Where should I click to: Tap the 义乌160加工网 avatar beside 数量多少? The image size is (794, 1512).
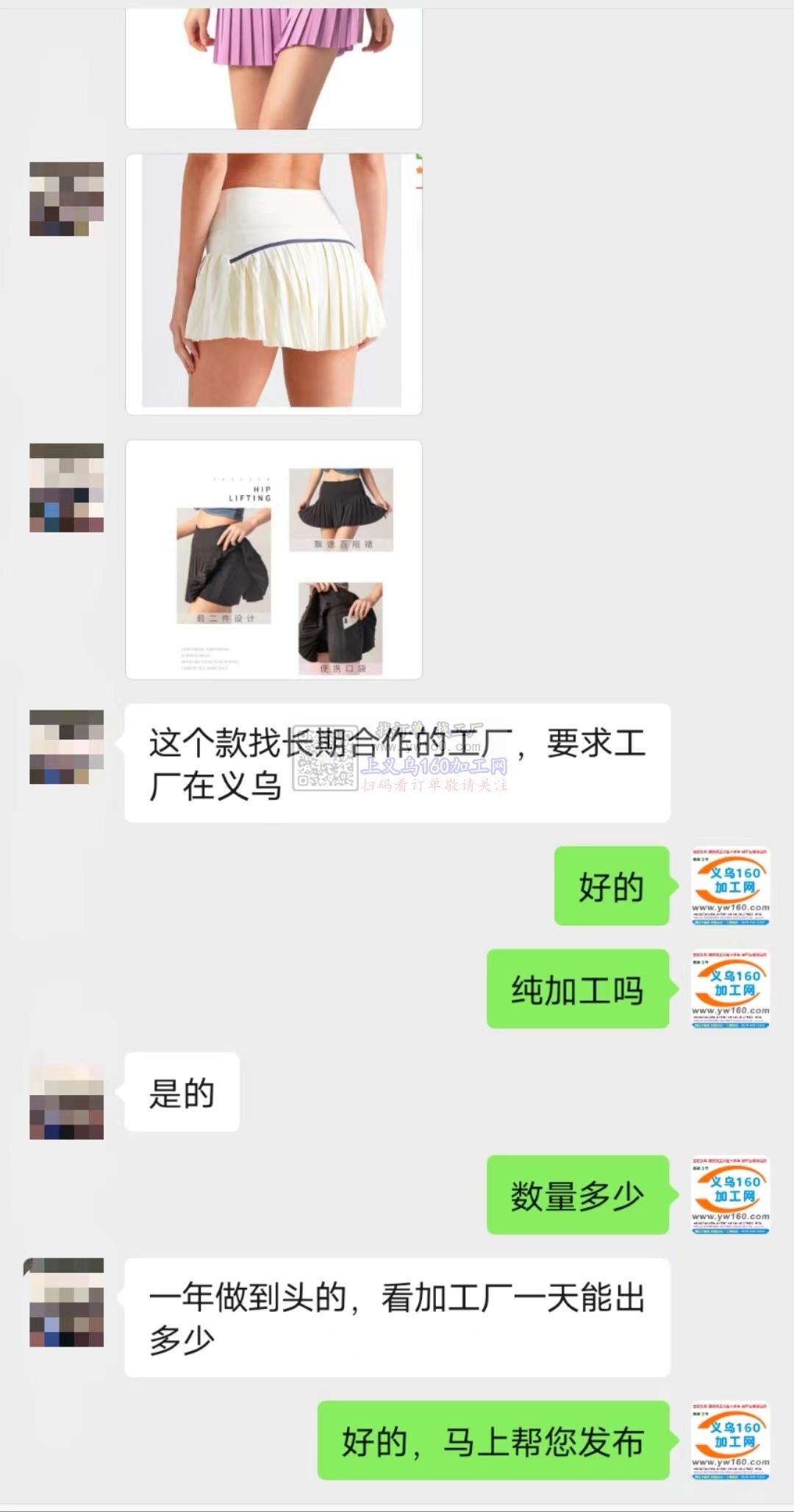730,1194
